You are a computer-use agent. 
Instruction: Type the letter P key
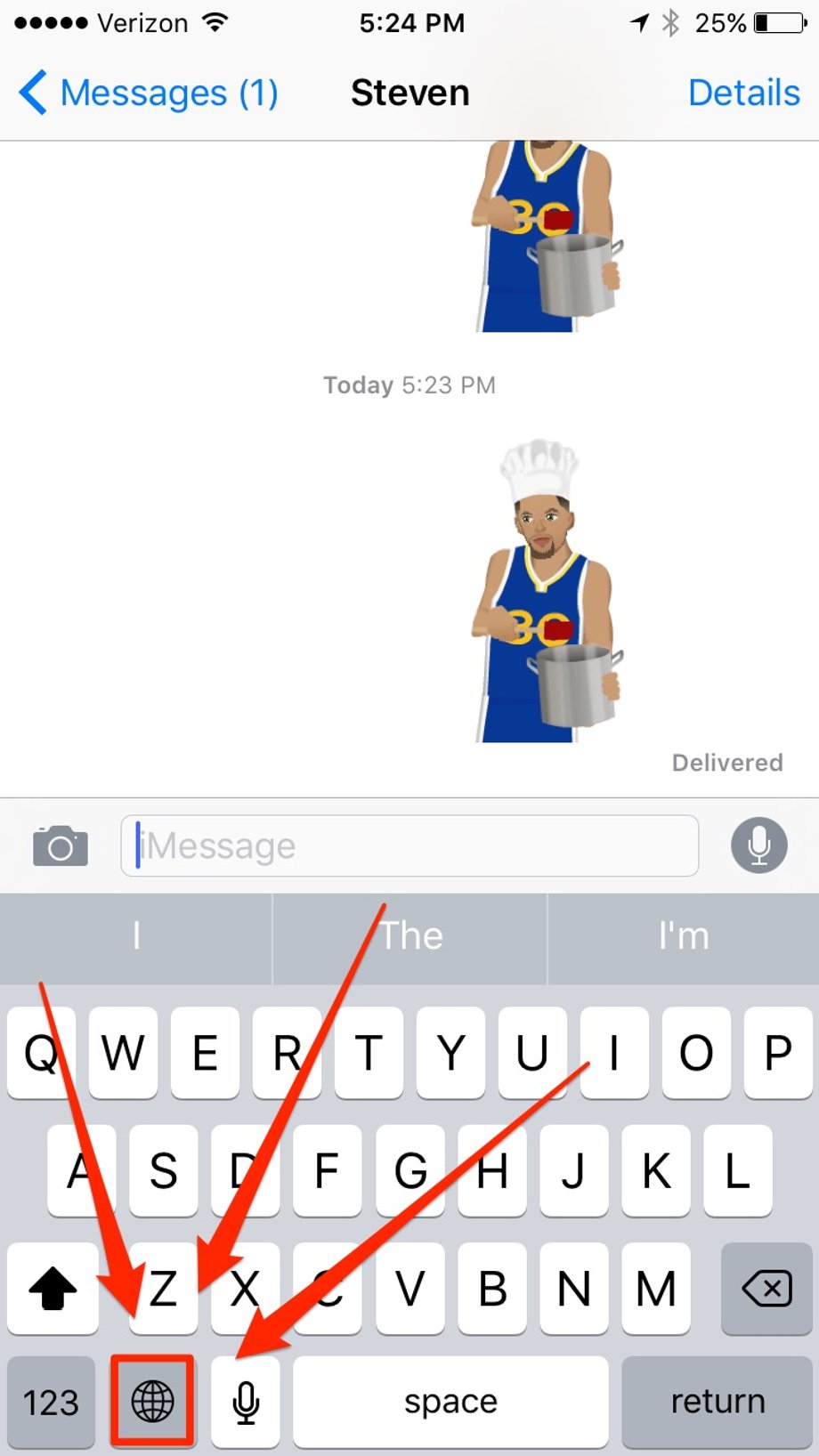[x=777, y=1053]
